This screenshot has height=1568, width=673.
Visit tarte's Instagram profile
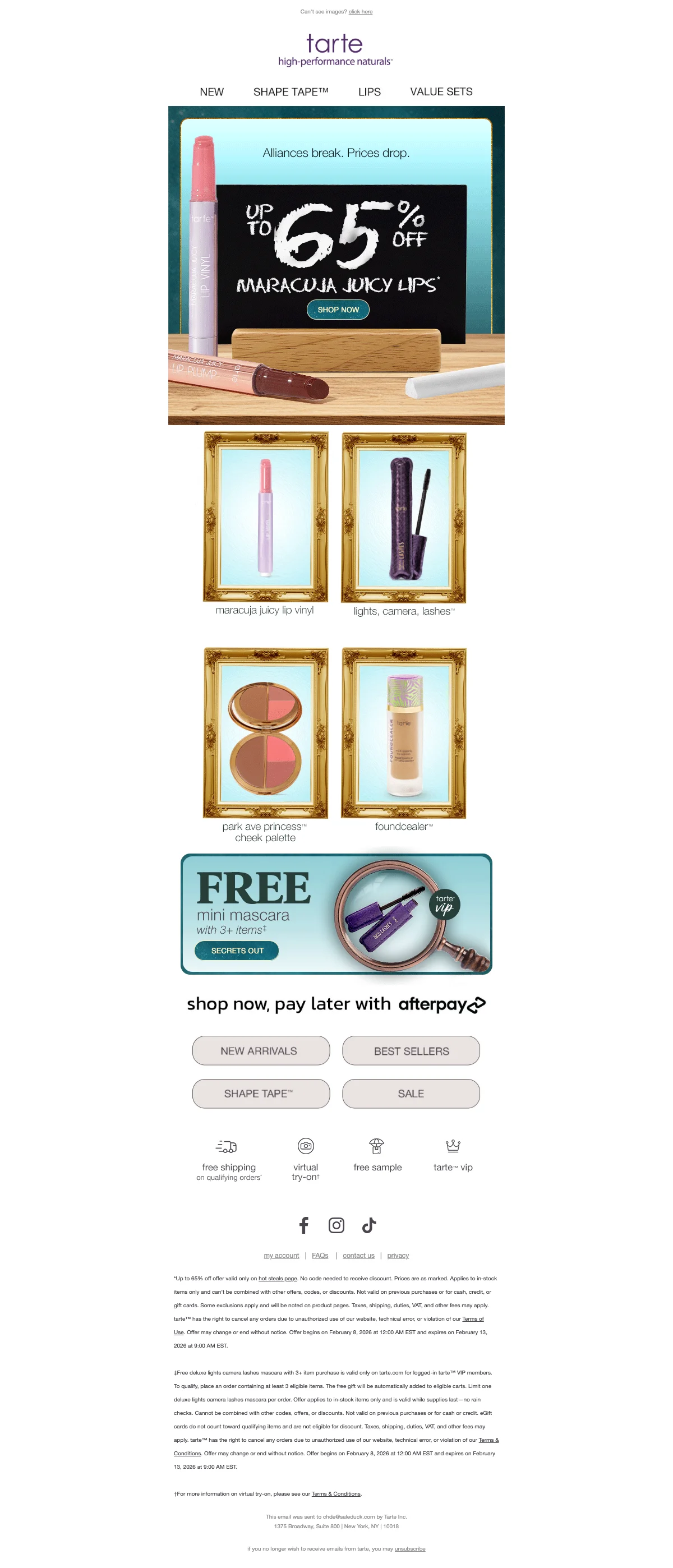point(336,1225)
